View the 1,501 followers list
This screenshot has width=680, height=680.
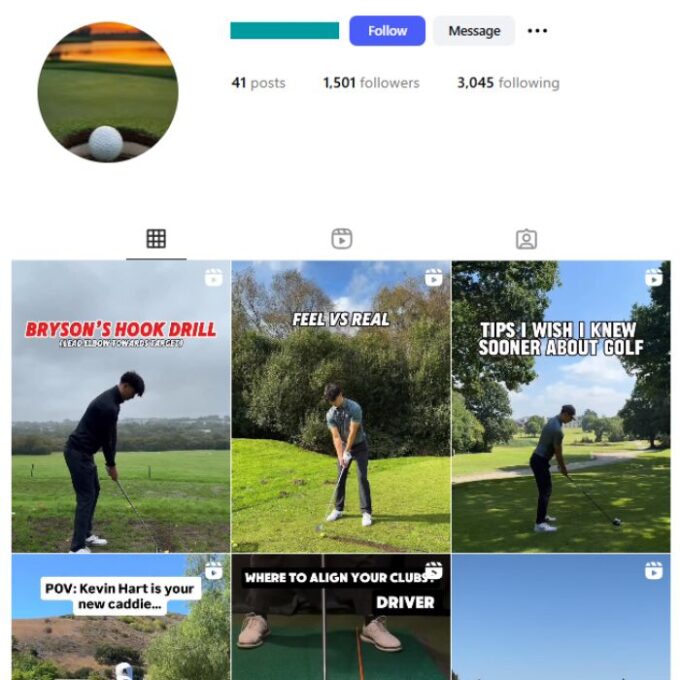pos(371,83)
